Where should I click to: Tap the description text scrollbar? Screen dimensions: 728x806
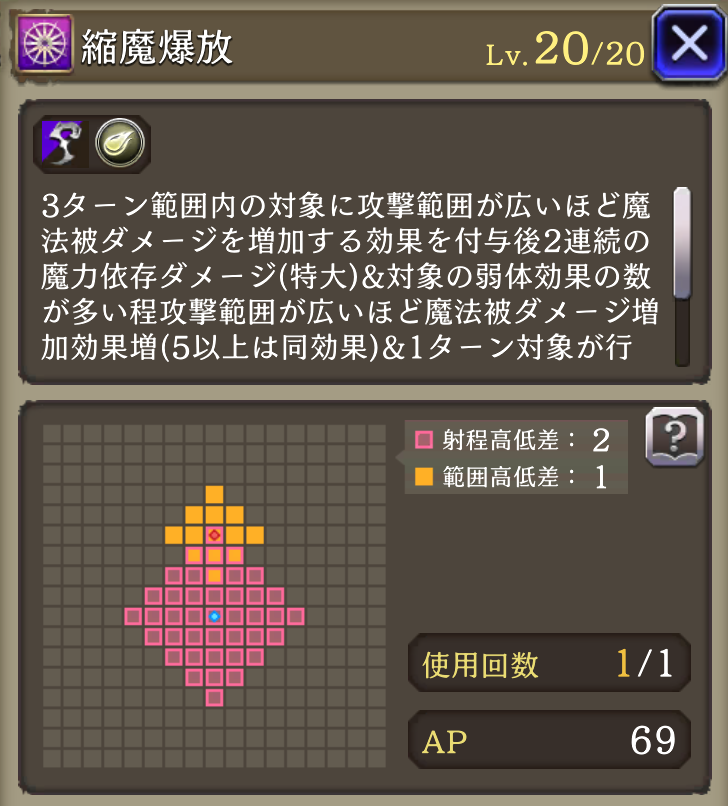[683, 276]
